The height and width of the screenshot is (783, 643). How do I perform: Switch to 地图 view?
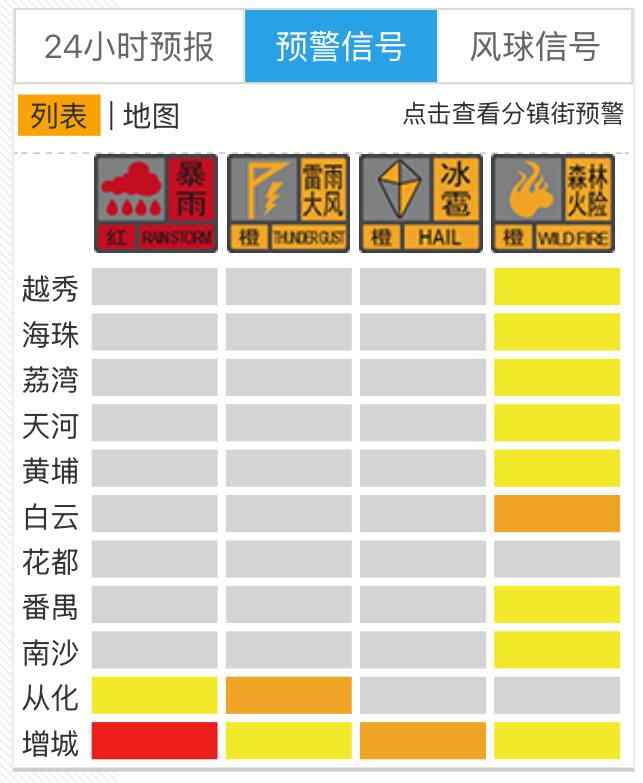tap(151, 116)
